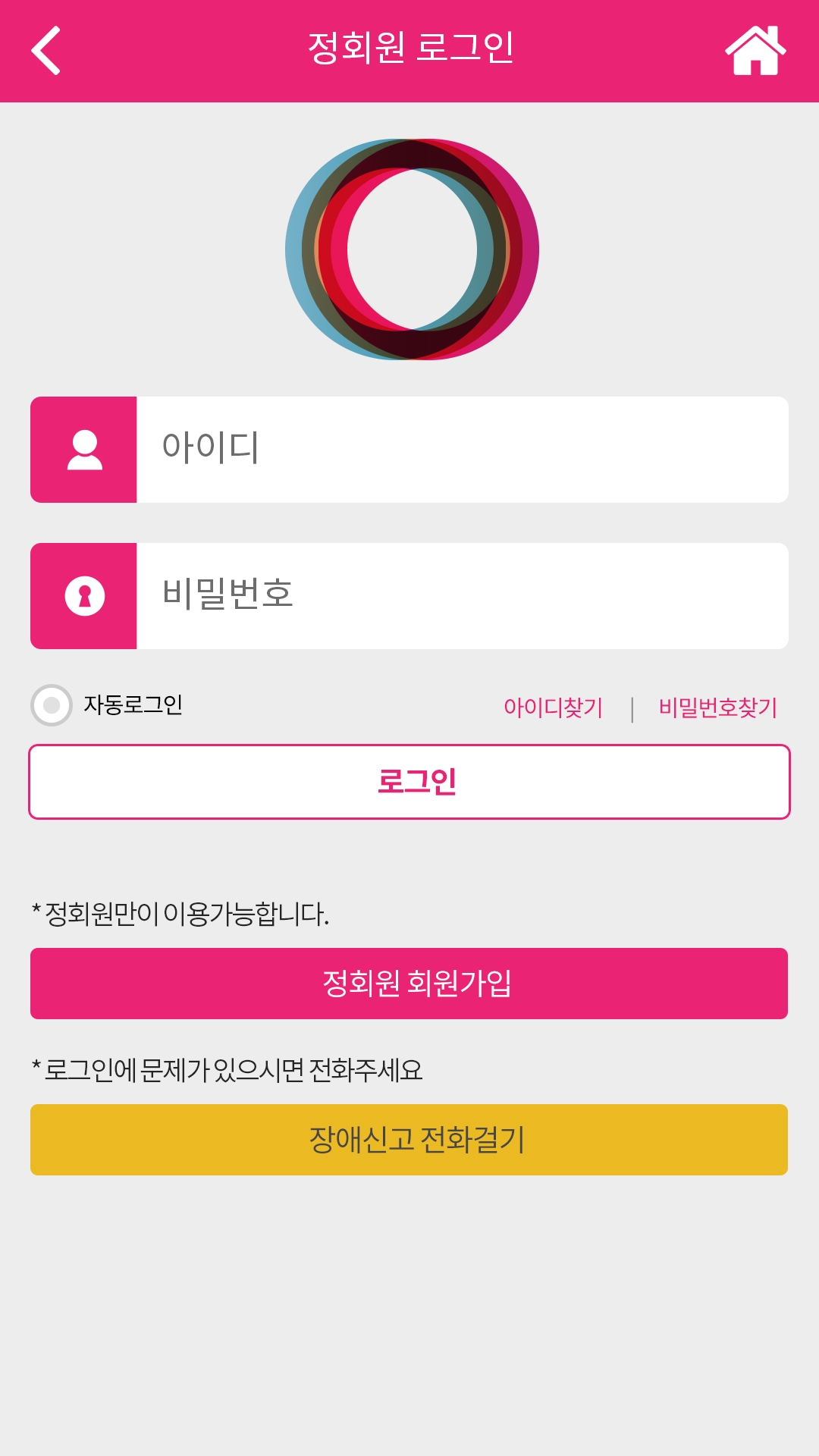Tap the 로그인 button

pyautogui.click(x=409, y=782)
